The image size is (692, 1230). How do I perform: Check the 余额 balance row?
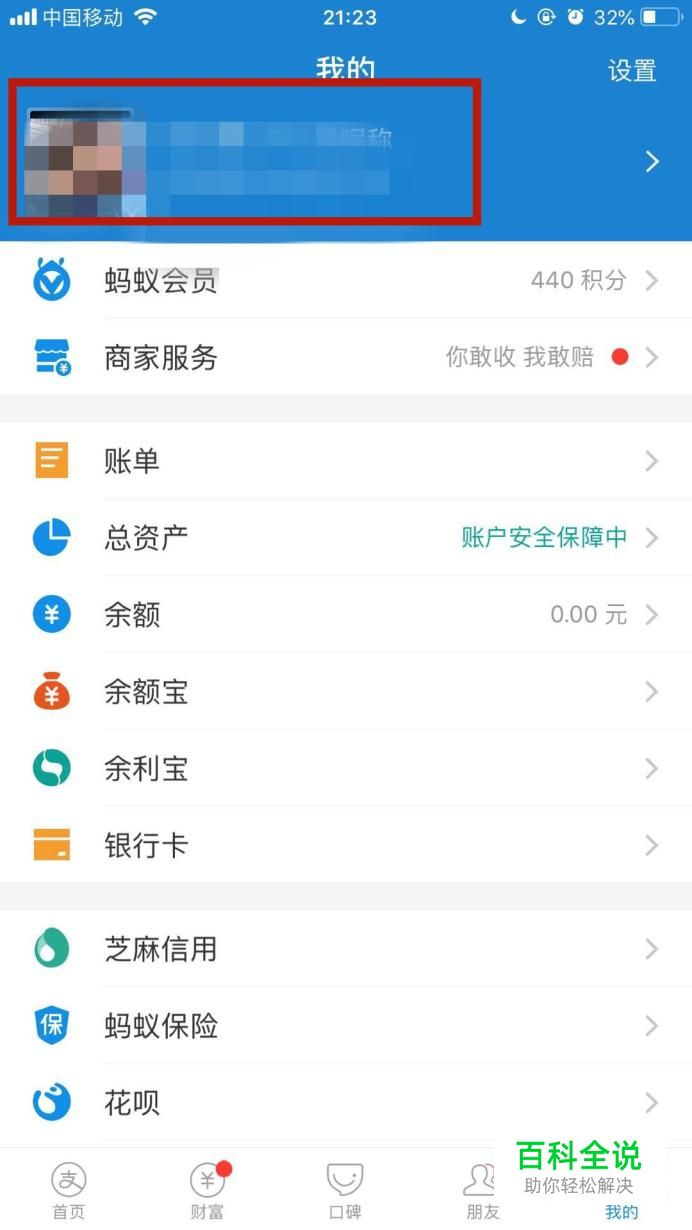[x=345, y=615]
